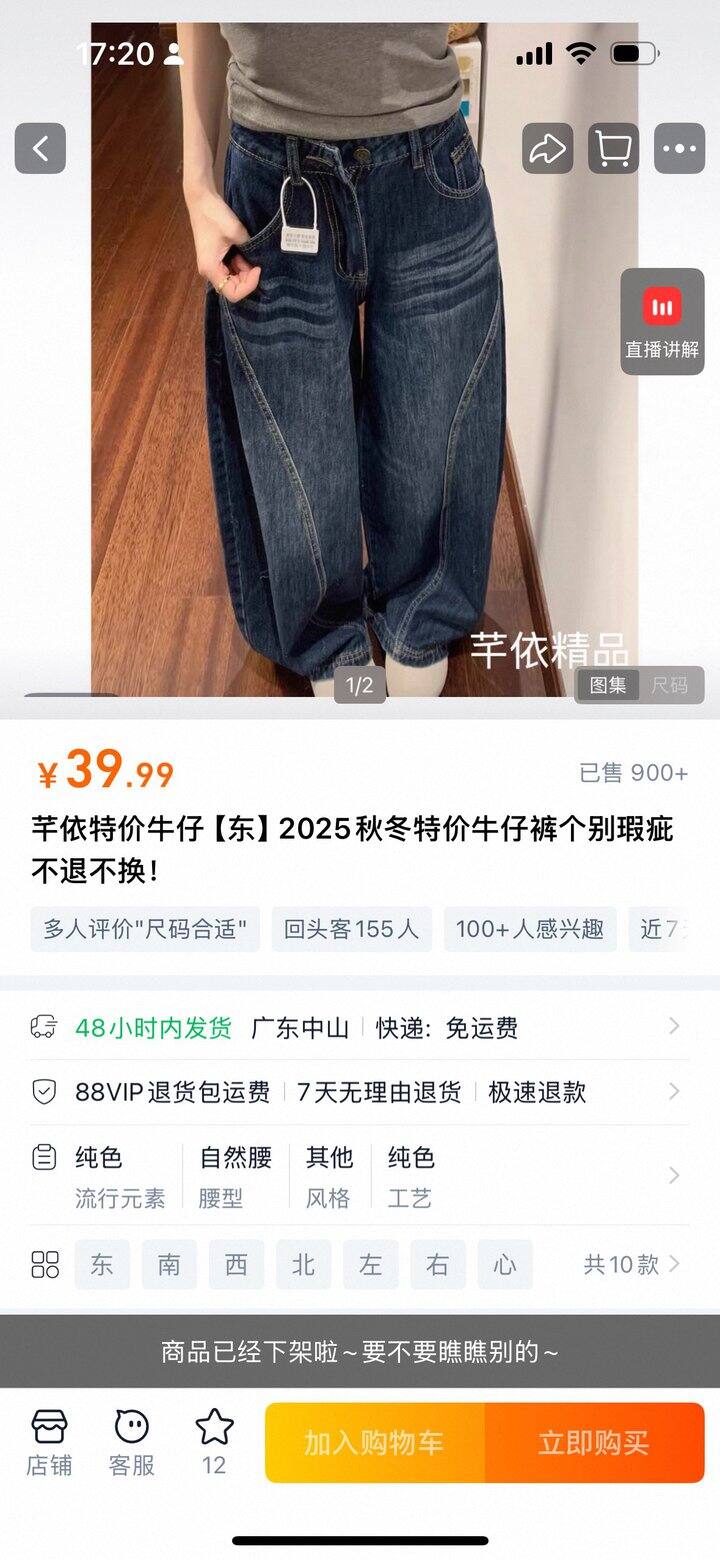
Task: Pick the 心 style option
Action: click(x=505, y=1265)
